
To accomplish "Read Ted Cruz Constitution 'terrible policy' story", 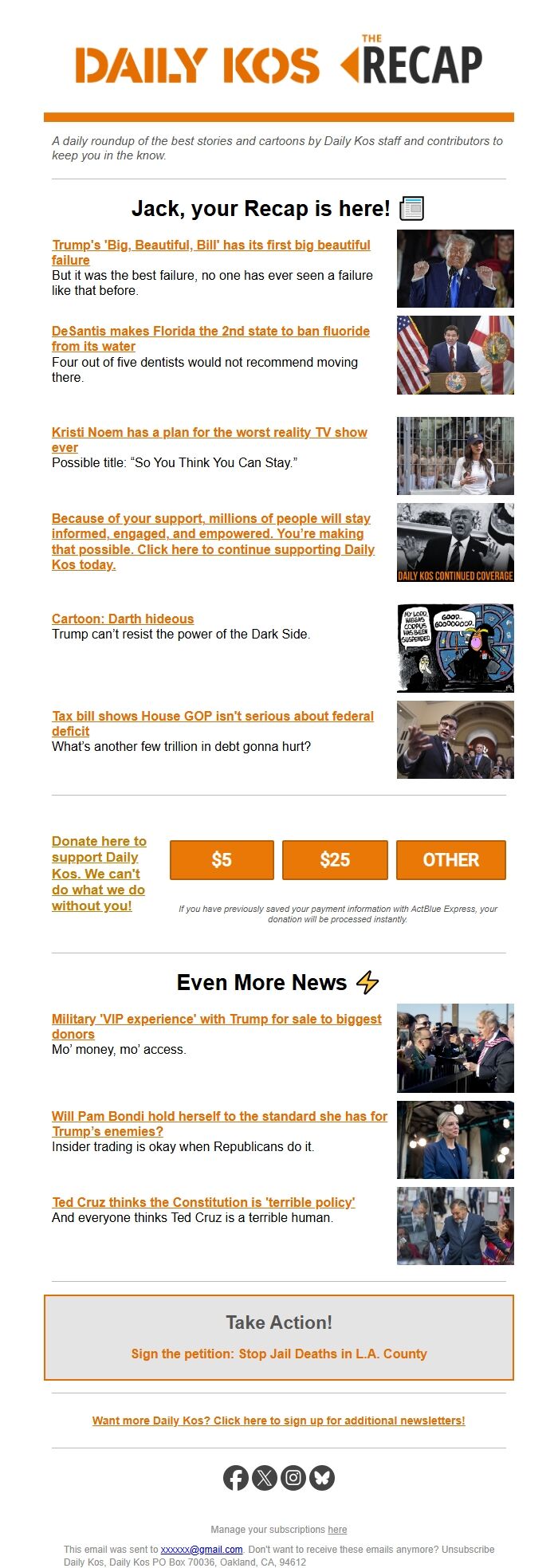I will (x=203, y=1203).
